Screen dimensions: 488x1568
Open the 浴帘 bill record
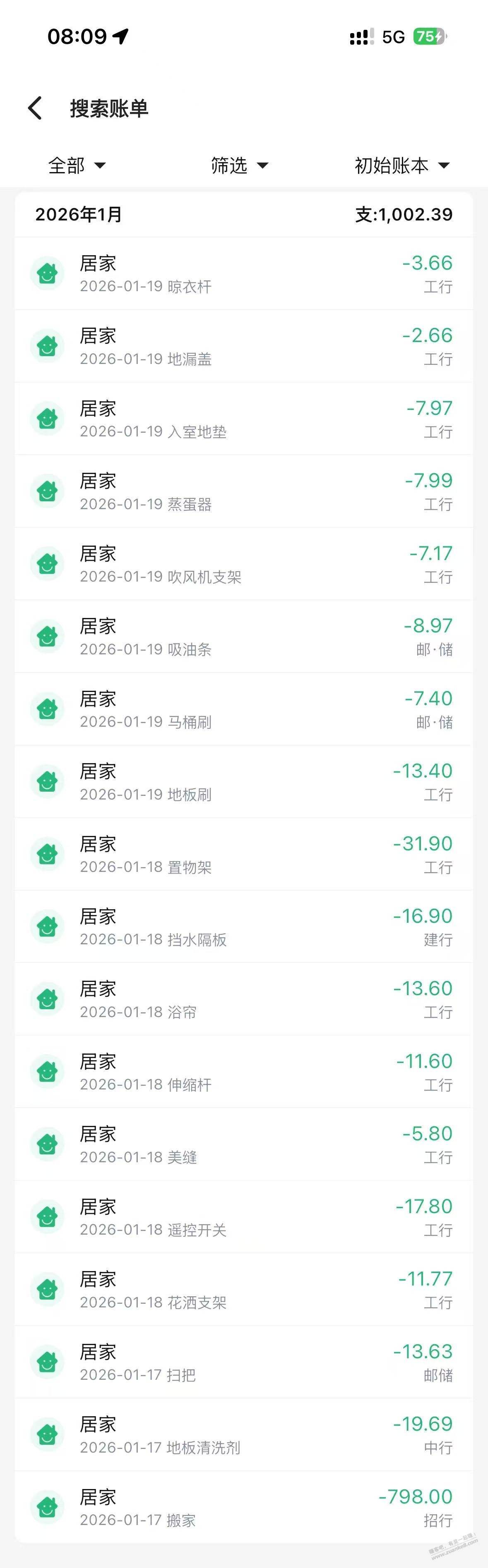244,999
